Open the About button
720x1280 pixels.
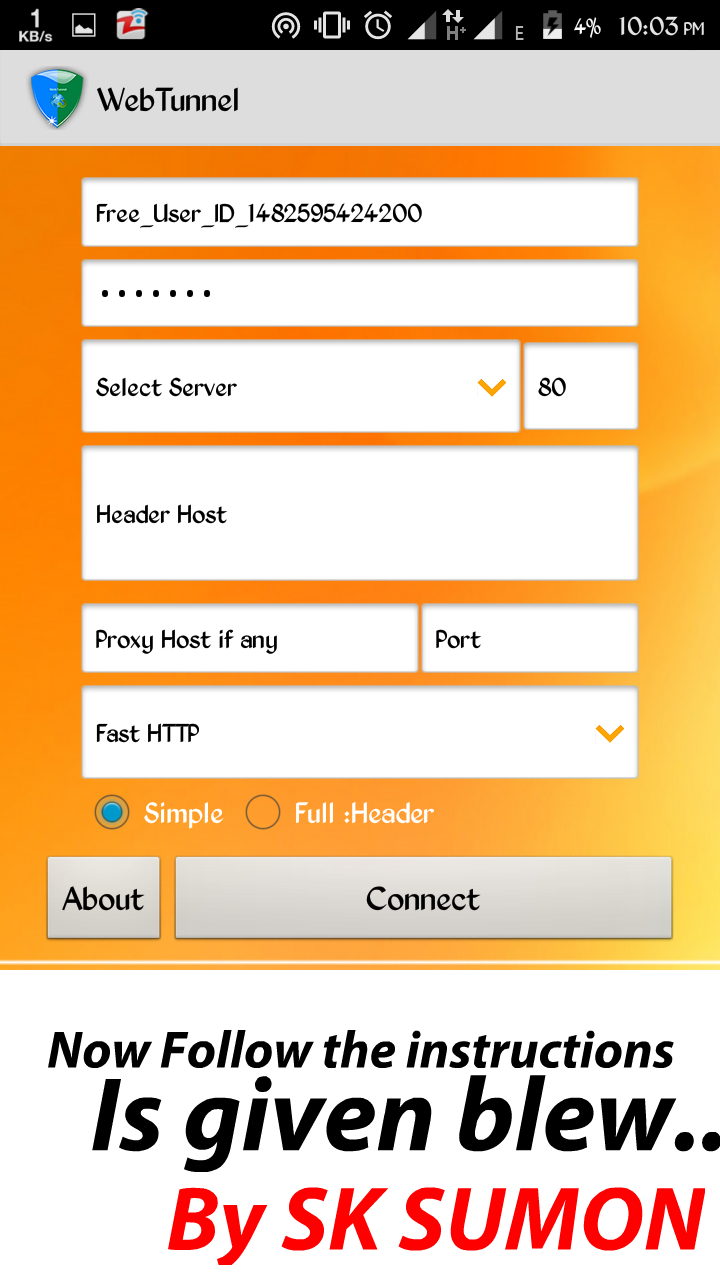(104, 898)
